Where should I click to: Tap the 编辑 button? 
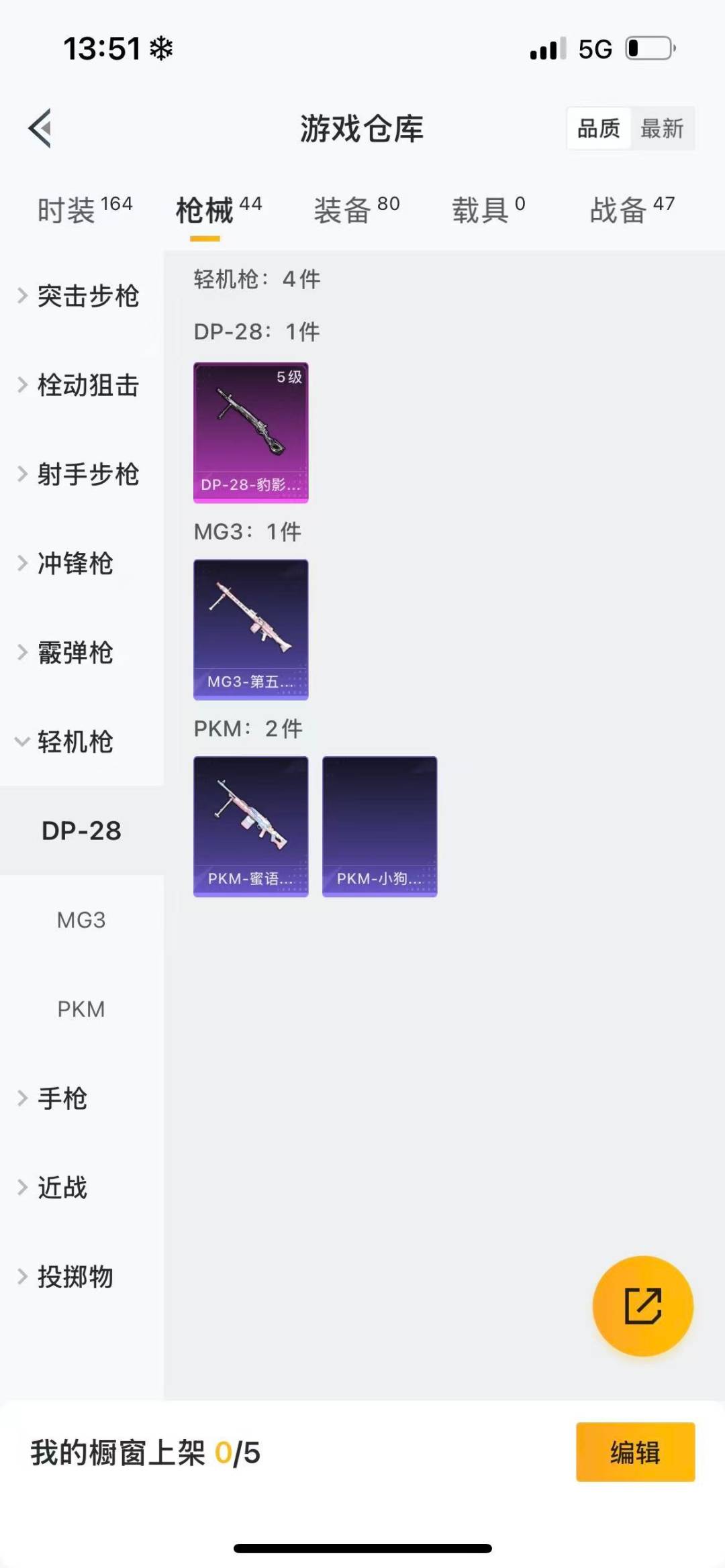point(635,1452)
